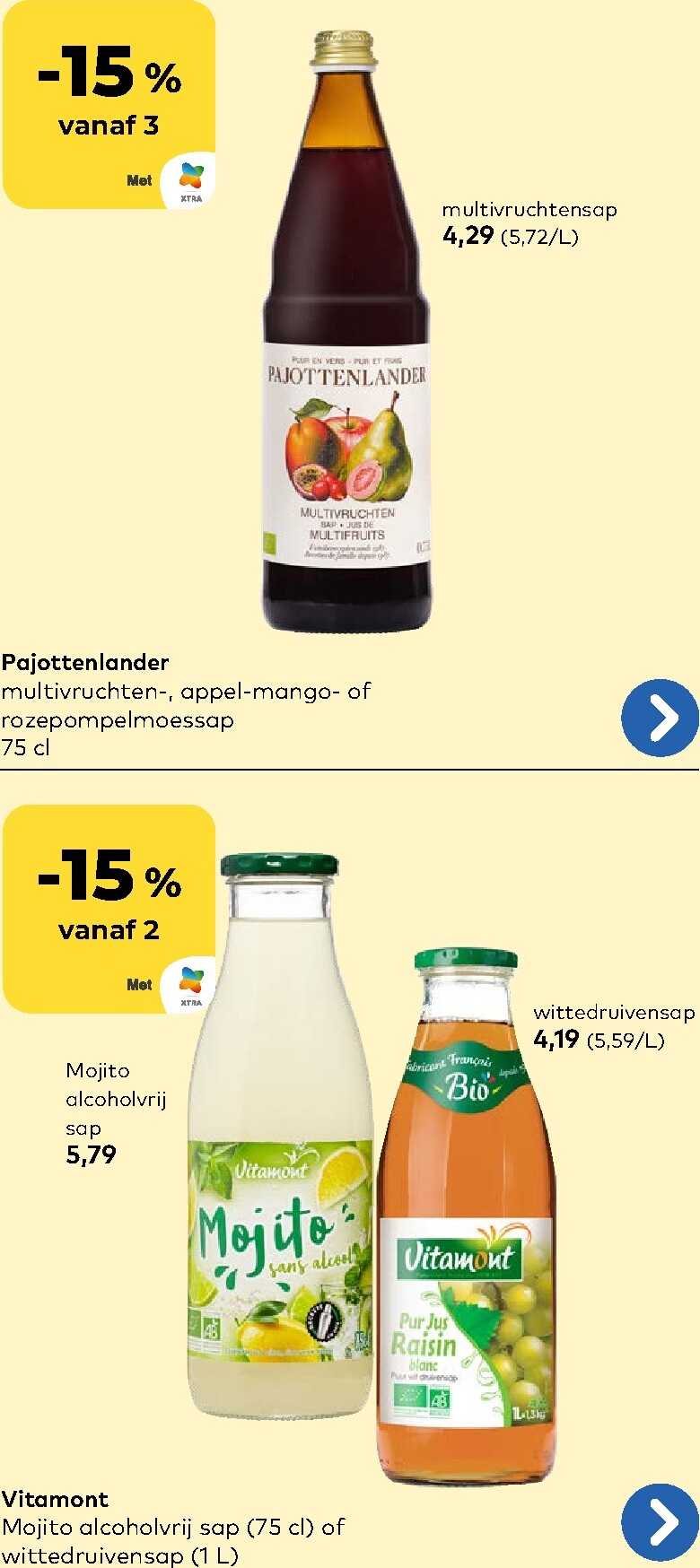Open the Vitamont Mojito offer arrow
This screenshot has width=700, height=1568.
coord(661,1522)
